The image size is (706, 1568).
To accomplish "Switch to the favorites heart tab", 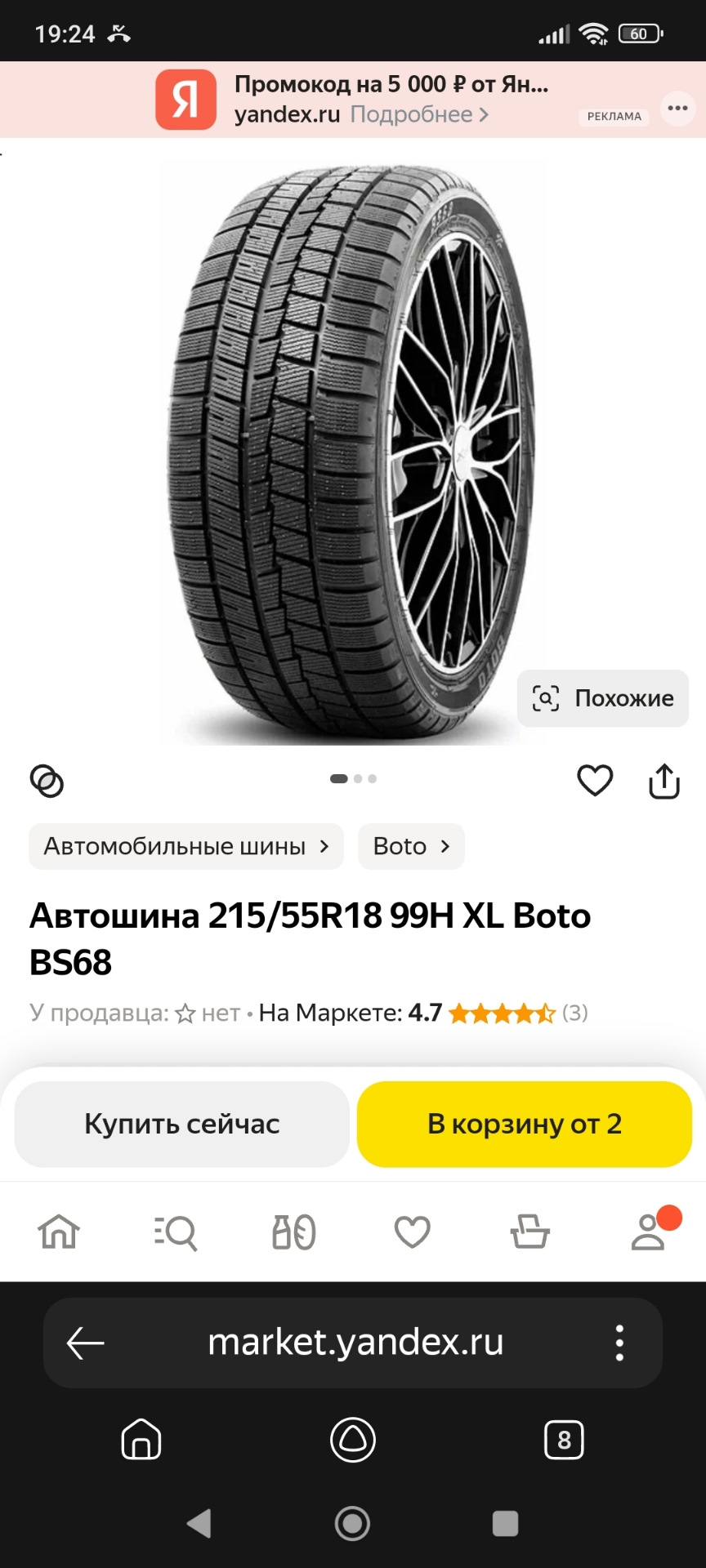I will 412,1232.
